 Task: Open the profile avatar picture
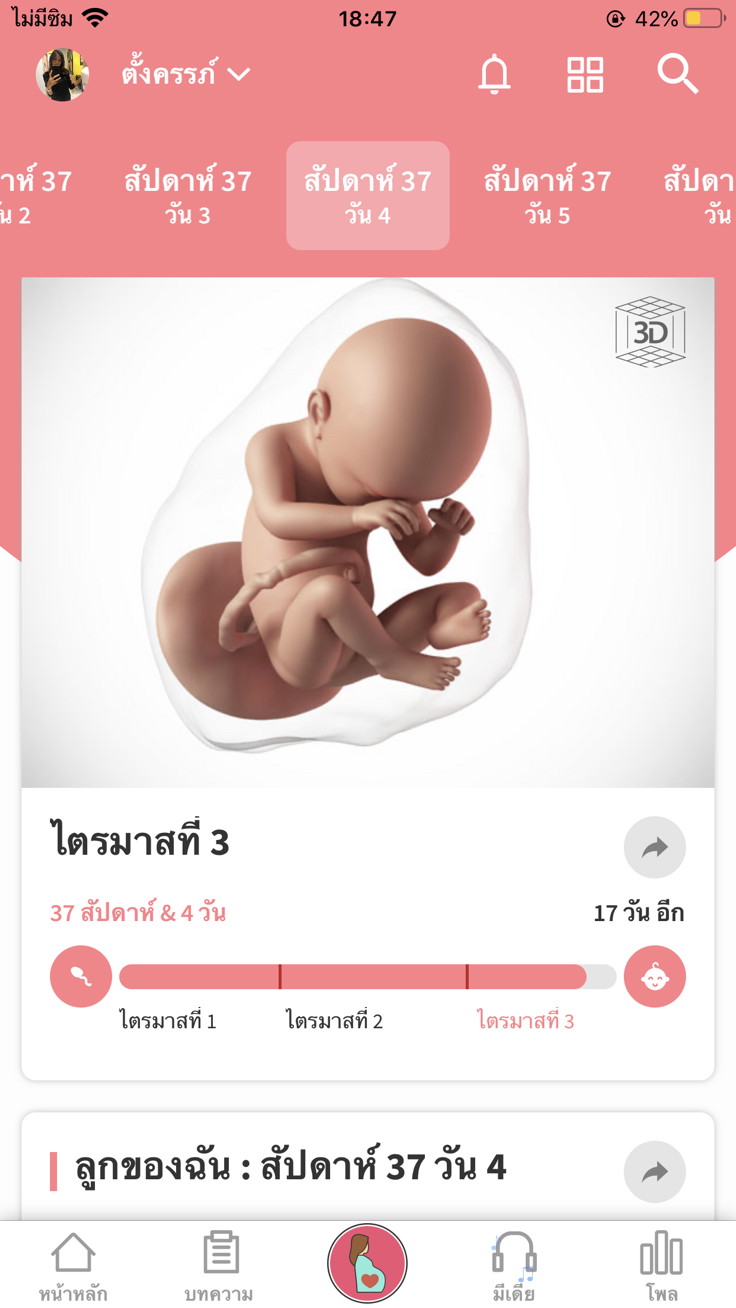pyautogui.click(x=62, y=75)
